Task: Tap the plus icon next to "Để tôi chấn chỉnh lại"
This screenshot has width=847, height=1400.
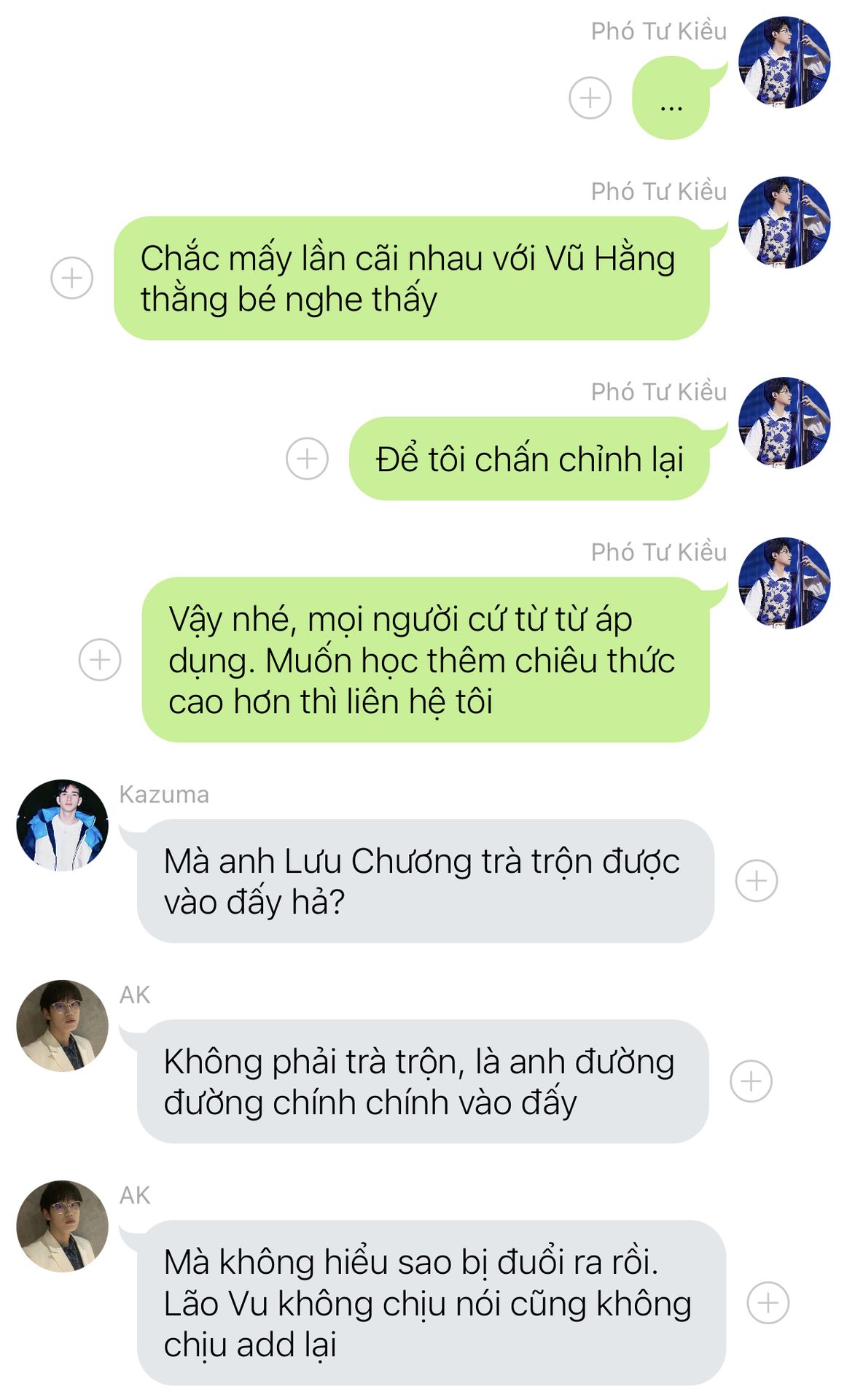Action: [x=307, y=459]
